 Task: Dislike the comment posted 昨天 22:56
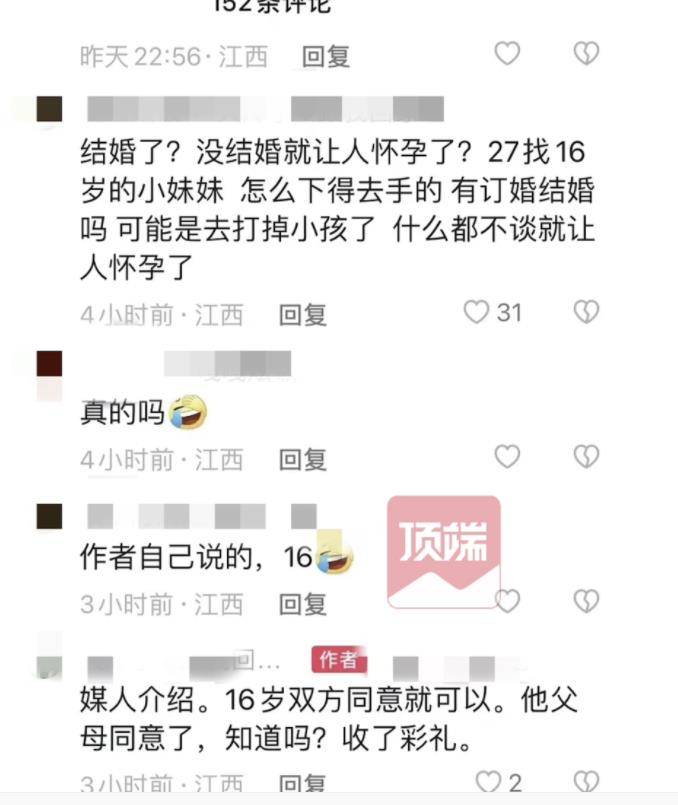pos(586,53)
